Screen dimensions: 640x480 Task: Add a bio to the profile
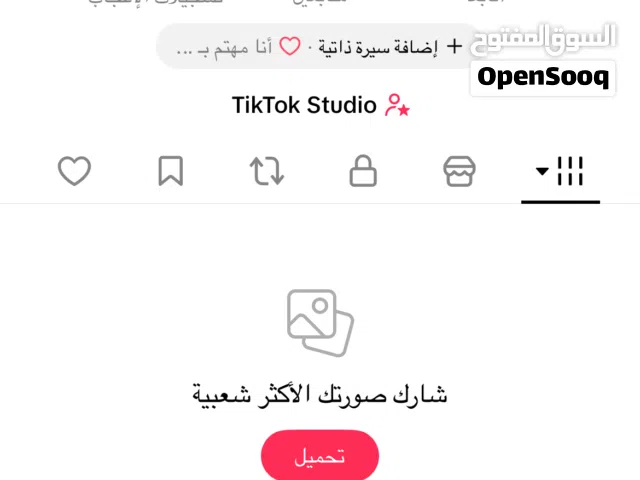tap(392, 47)
